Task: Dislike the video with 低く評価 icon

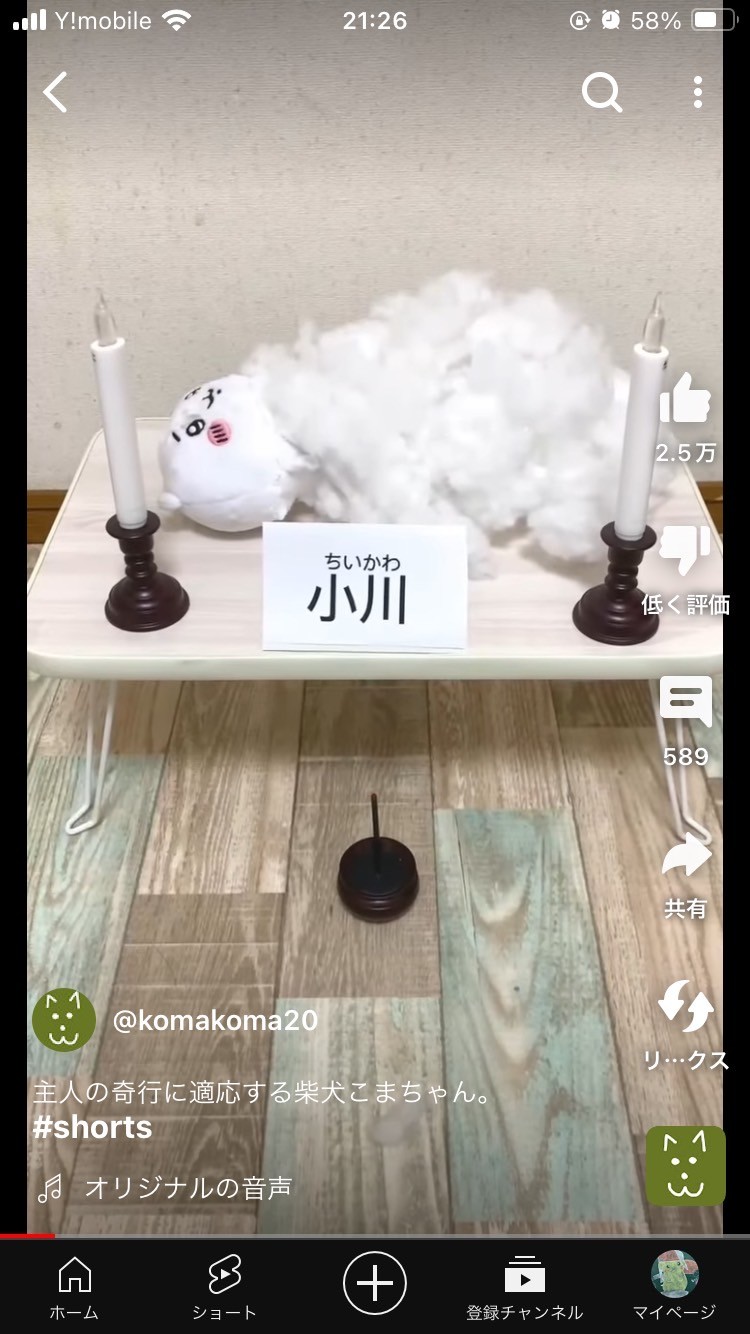Action: tap(685, 552)
